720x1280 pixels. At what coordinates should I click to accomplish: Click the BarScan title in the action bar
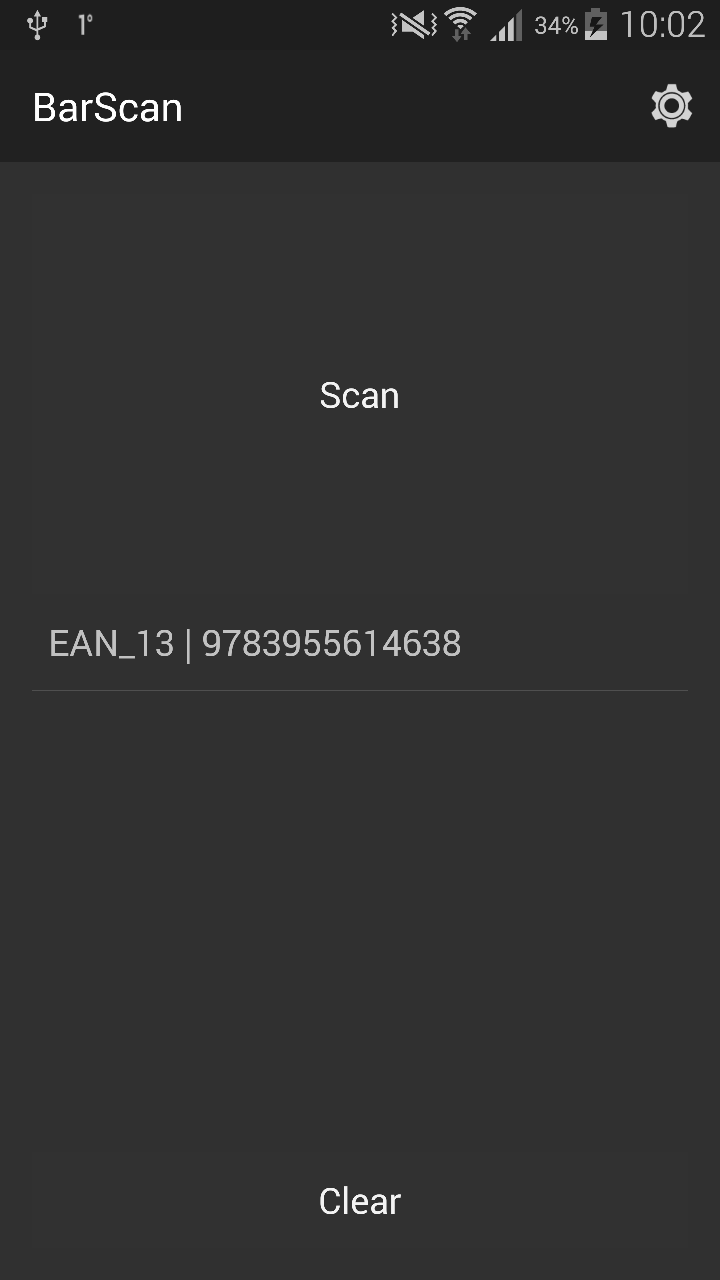tap(107, 106)
